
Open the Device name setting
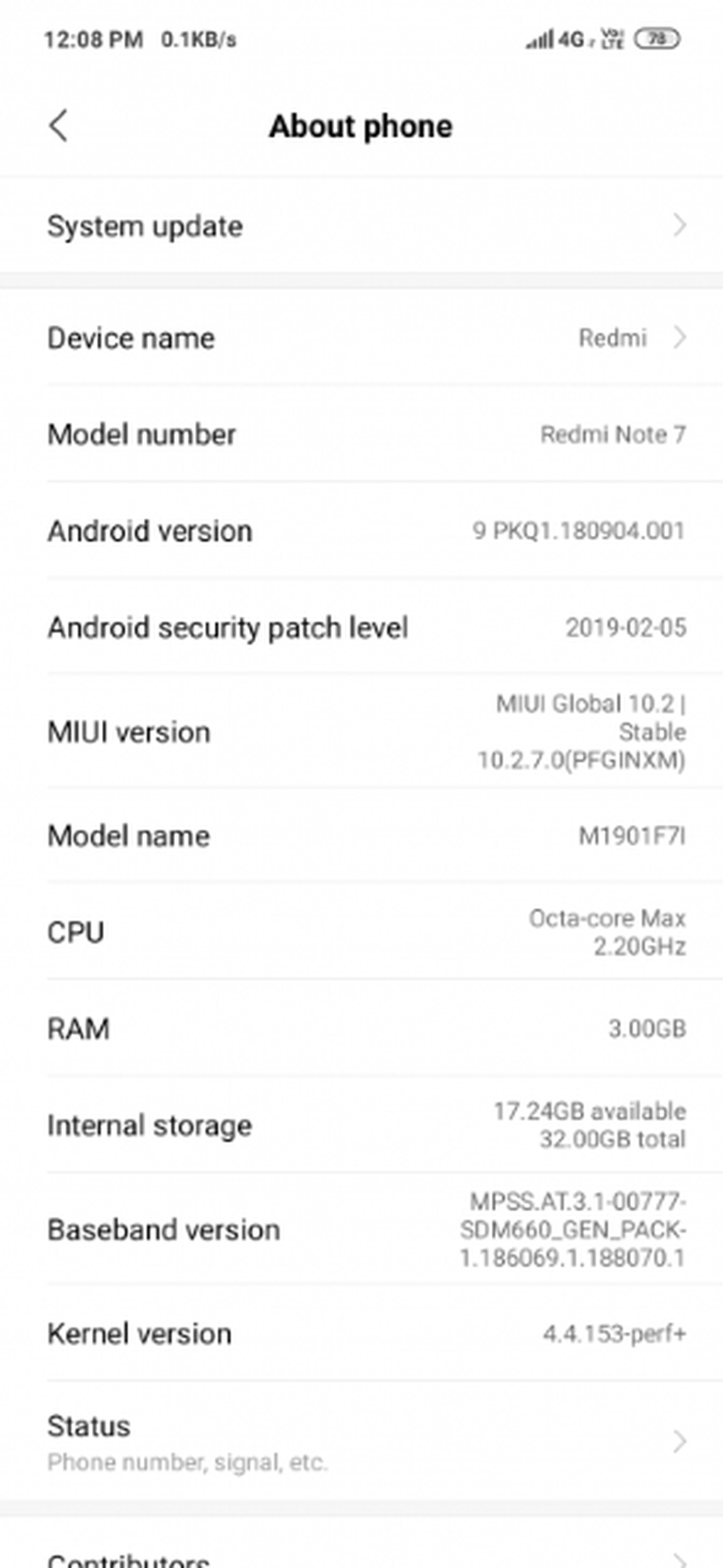click(x=361, y=338)
